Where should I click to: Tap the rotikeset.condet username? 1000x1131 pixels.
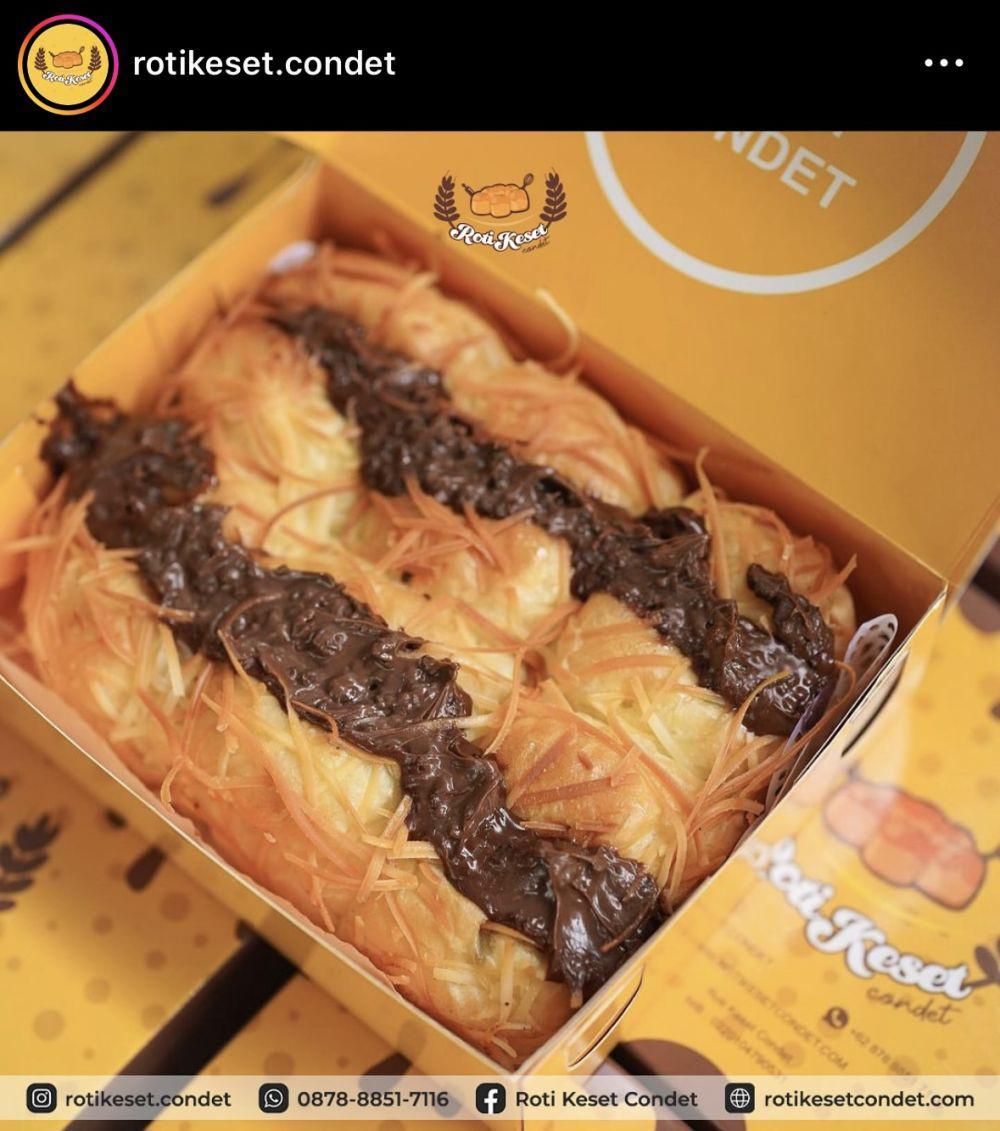tap(264, 63)
